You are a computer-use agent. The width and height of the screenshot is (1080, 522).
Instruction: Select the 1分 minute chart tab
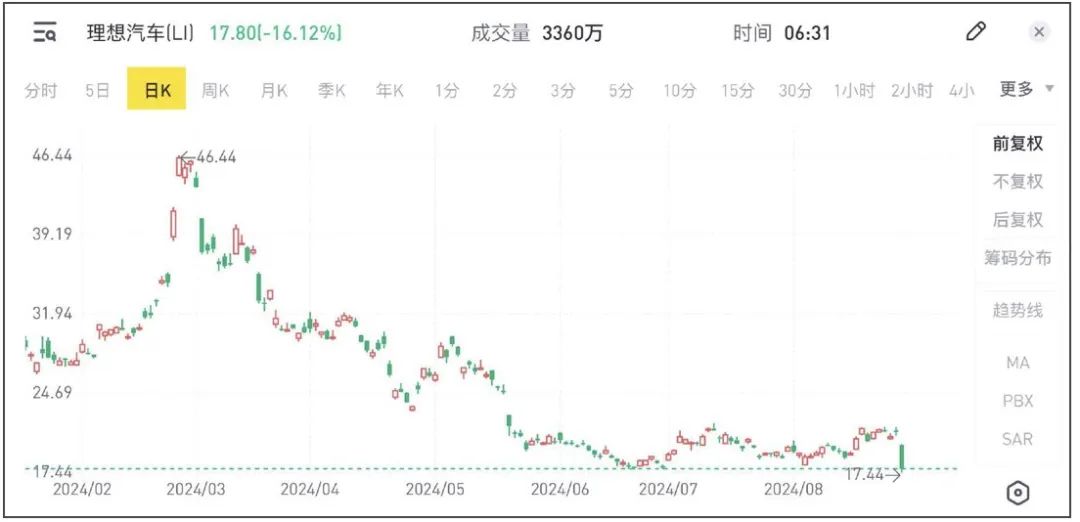[x=447, y=91]
